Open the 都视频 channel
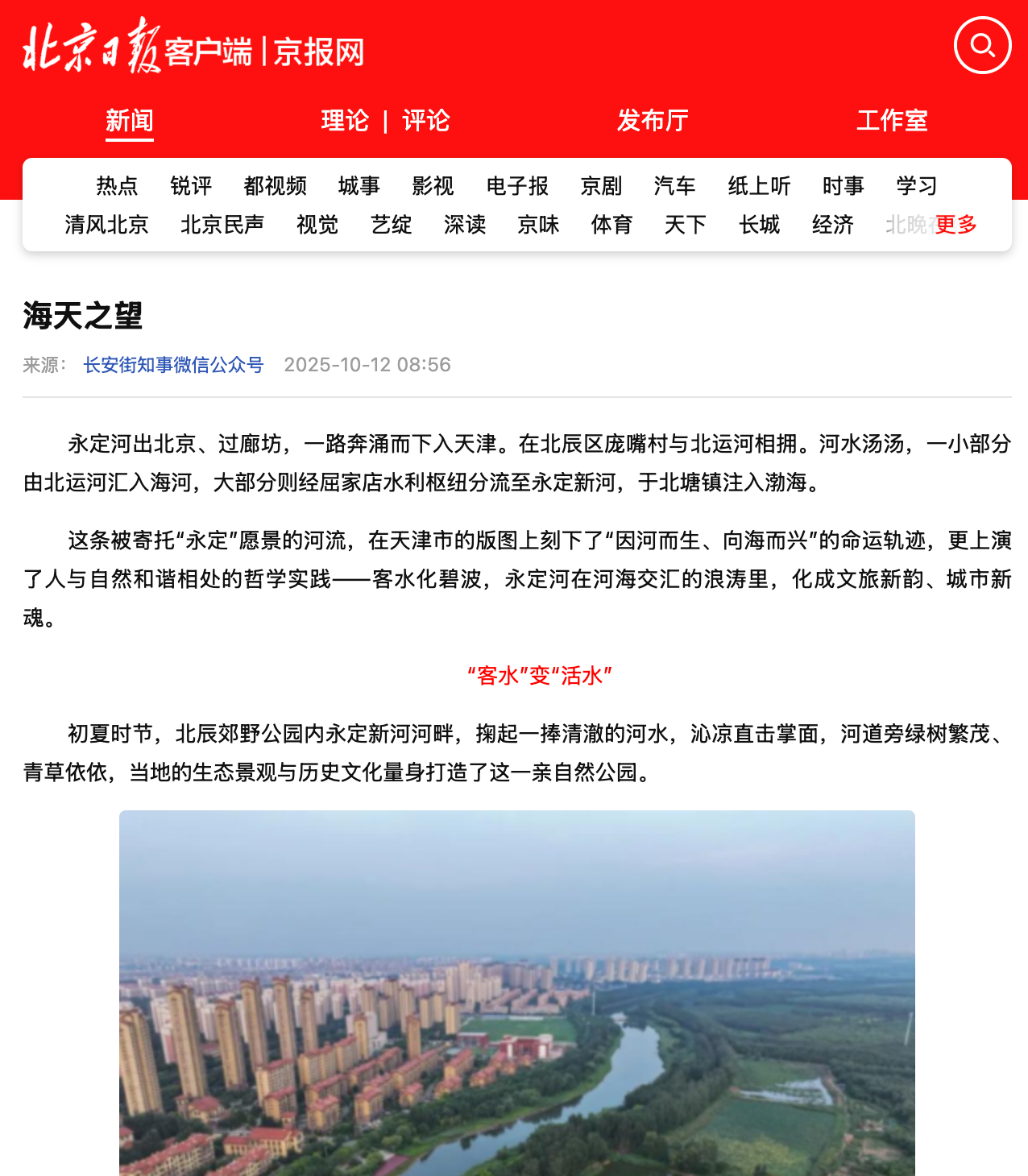The width and height of the screenshot is (1028, 1176). click(275, 186)
